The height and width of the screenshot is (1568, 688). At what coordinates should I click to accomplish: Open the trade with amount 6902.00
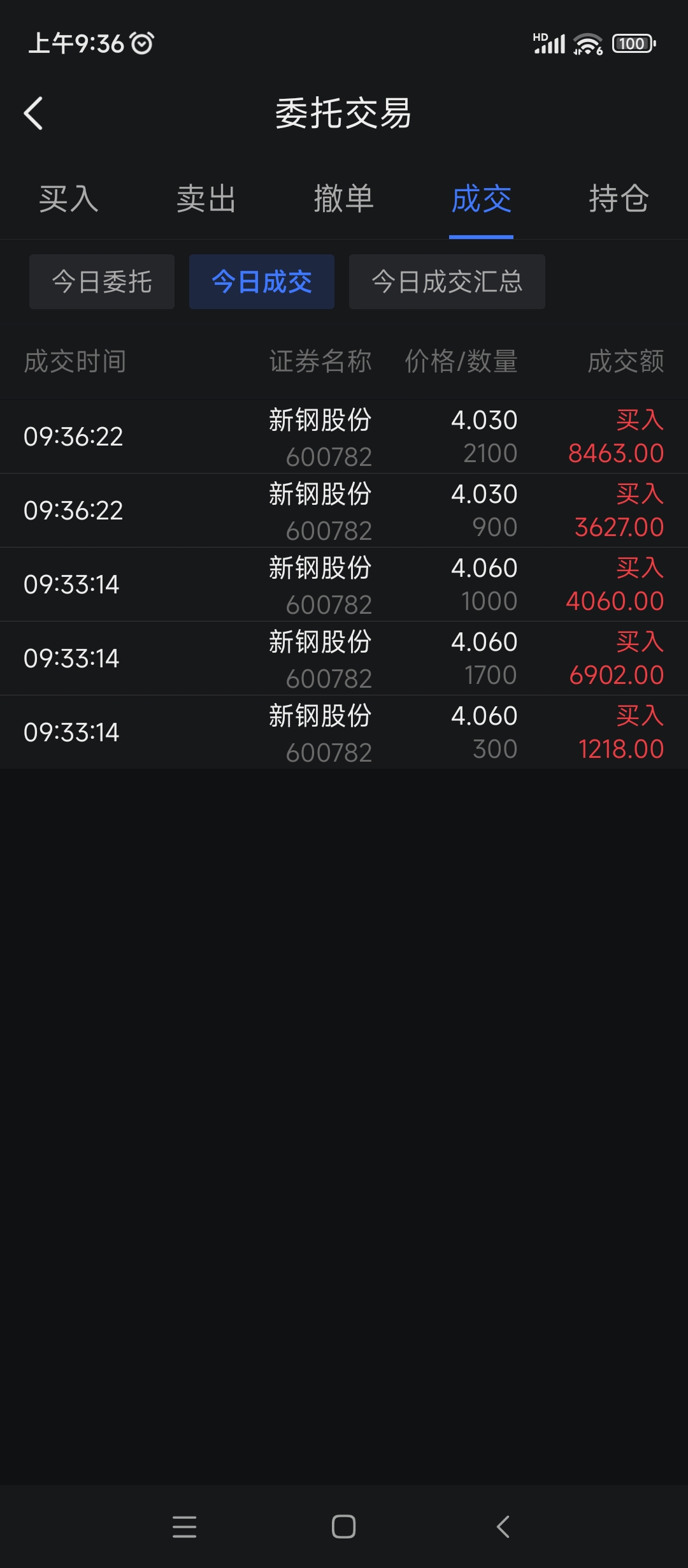pyautogui.click(x=344, y=658)
